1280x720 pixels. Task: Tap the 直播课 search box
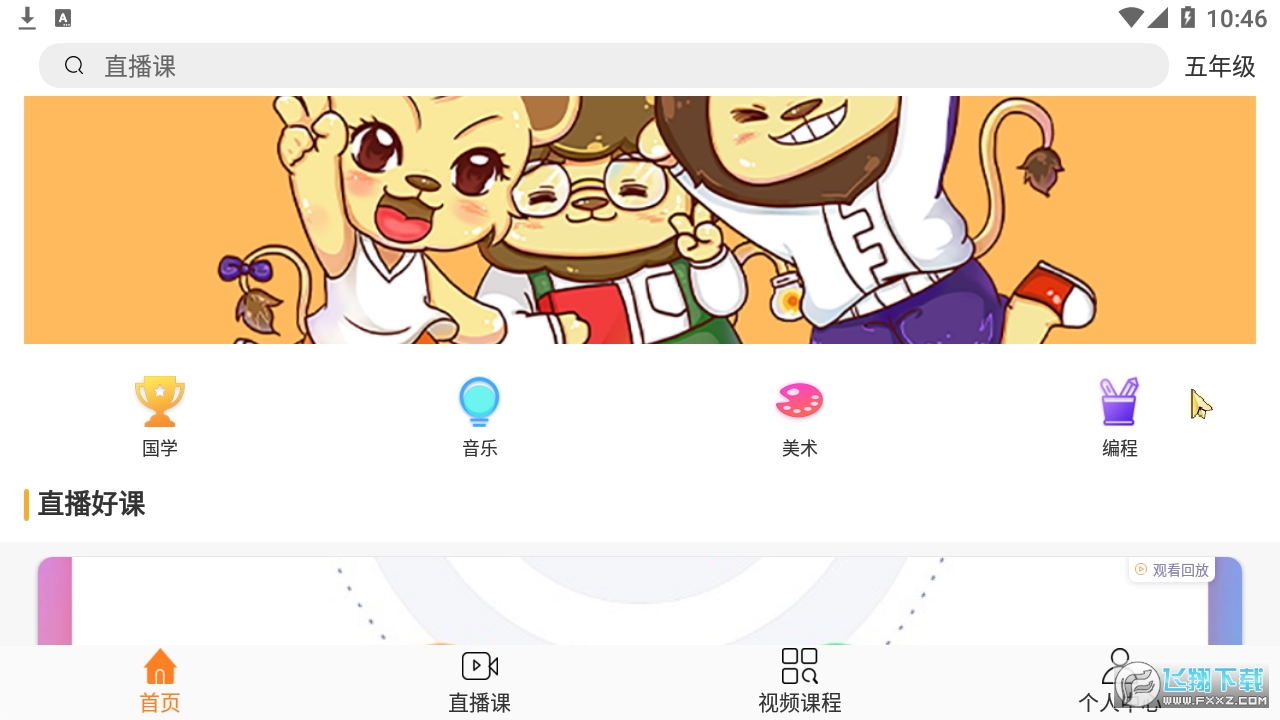[600, 66]
